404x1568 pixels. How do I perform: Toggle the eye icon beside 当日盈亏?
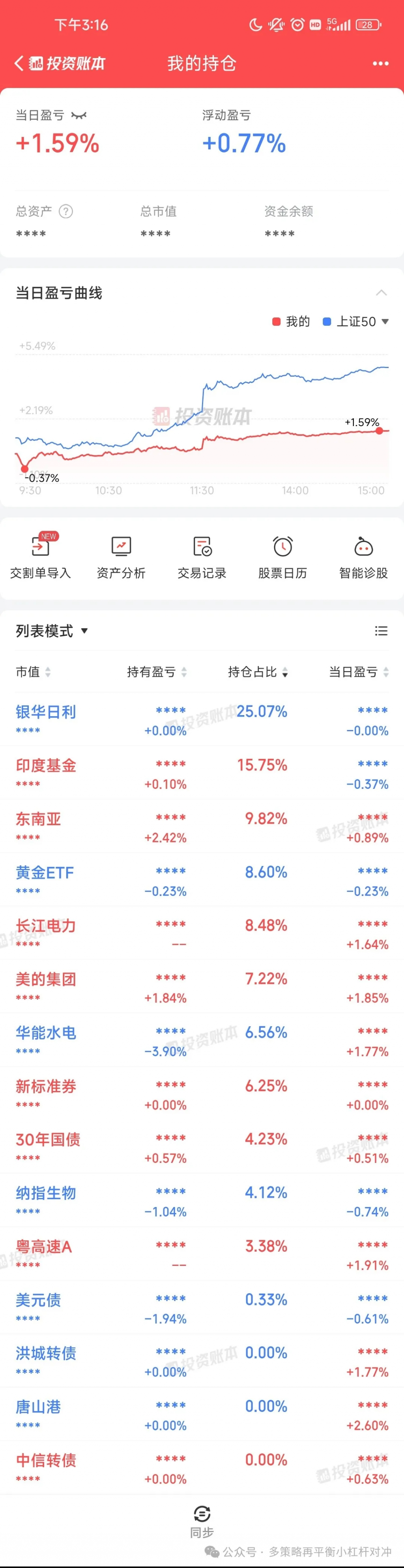point(79,115)
